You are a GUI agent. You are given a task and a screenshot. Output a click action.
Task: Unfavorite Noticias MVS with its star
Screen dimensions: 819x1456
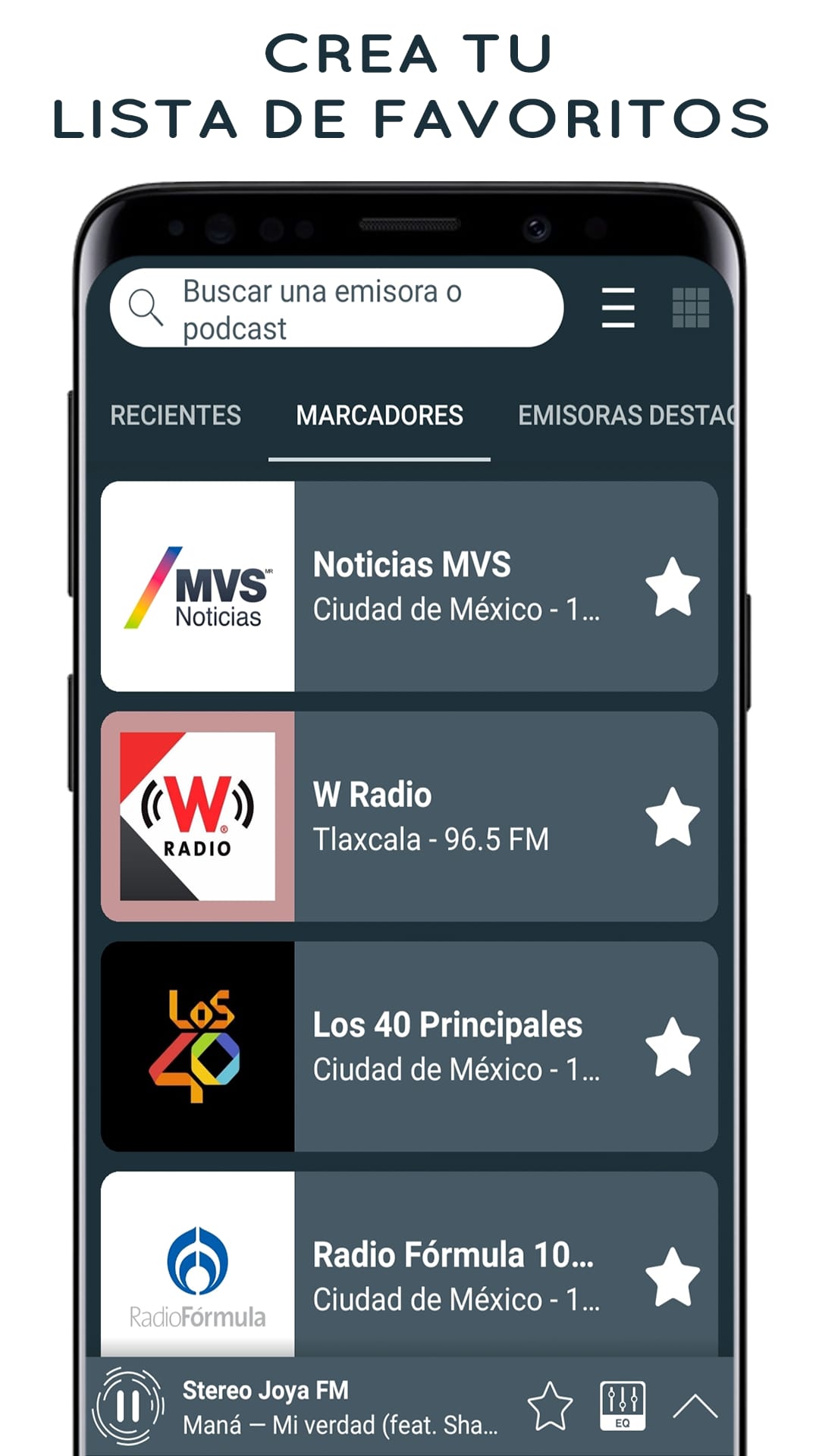pos(670,584)
